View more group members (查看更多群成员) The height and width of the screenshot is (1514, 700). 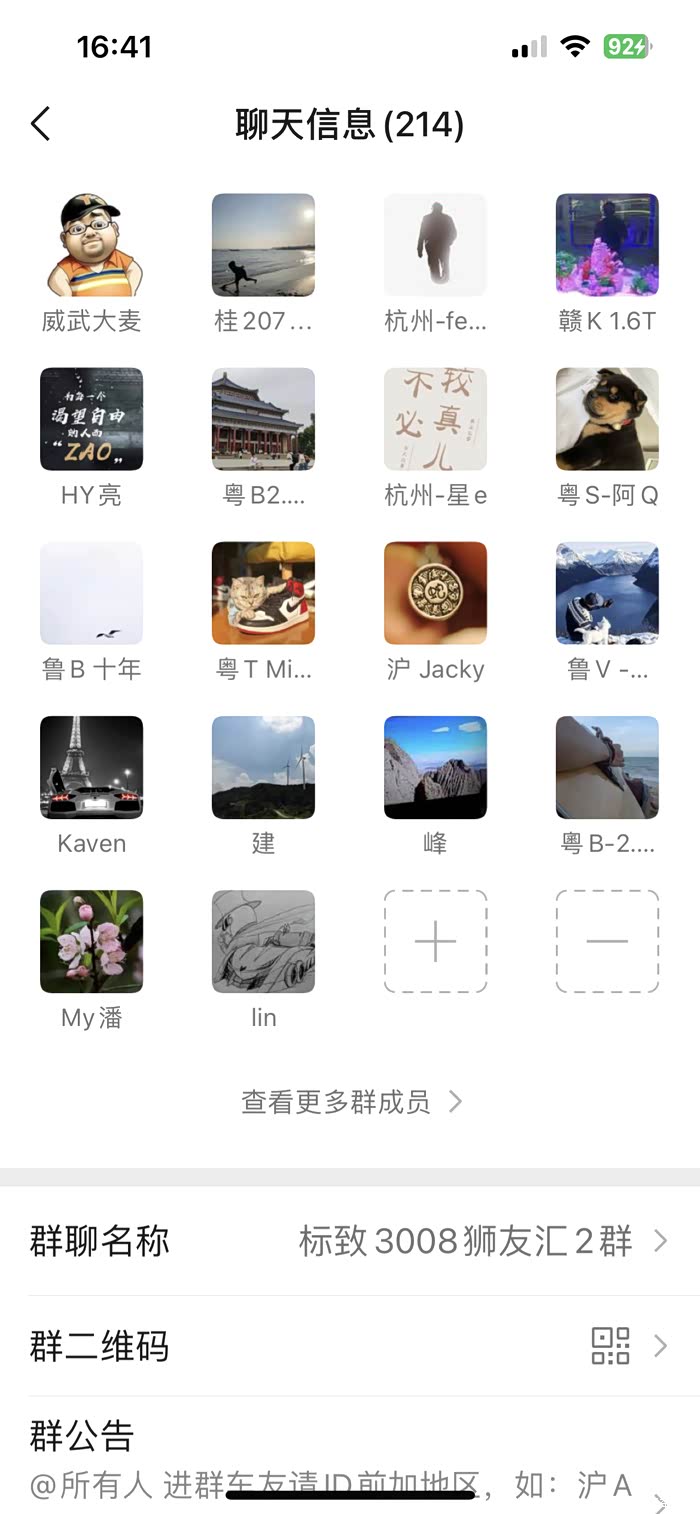[350, 1102]
